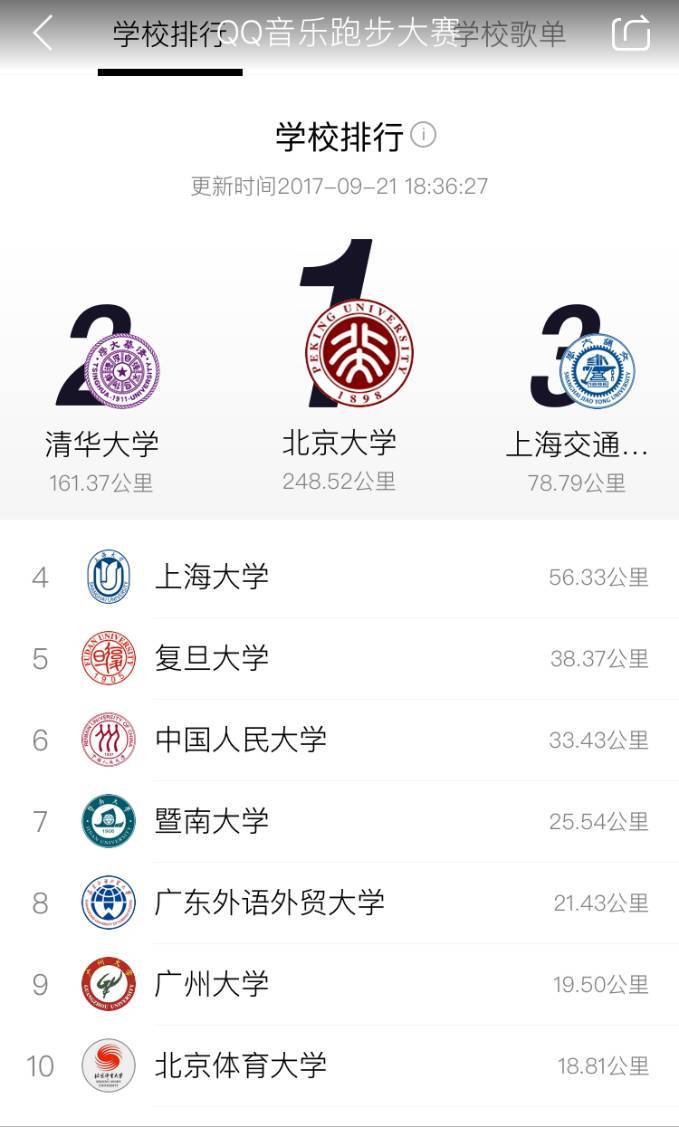Open the 上海大学 row
This screenshot has width=679, height=1127.
click(x=339, y=577)
